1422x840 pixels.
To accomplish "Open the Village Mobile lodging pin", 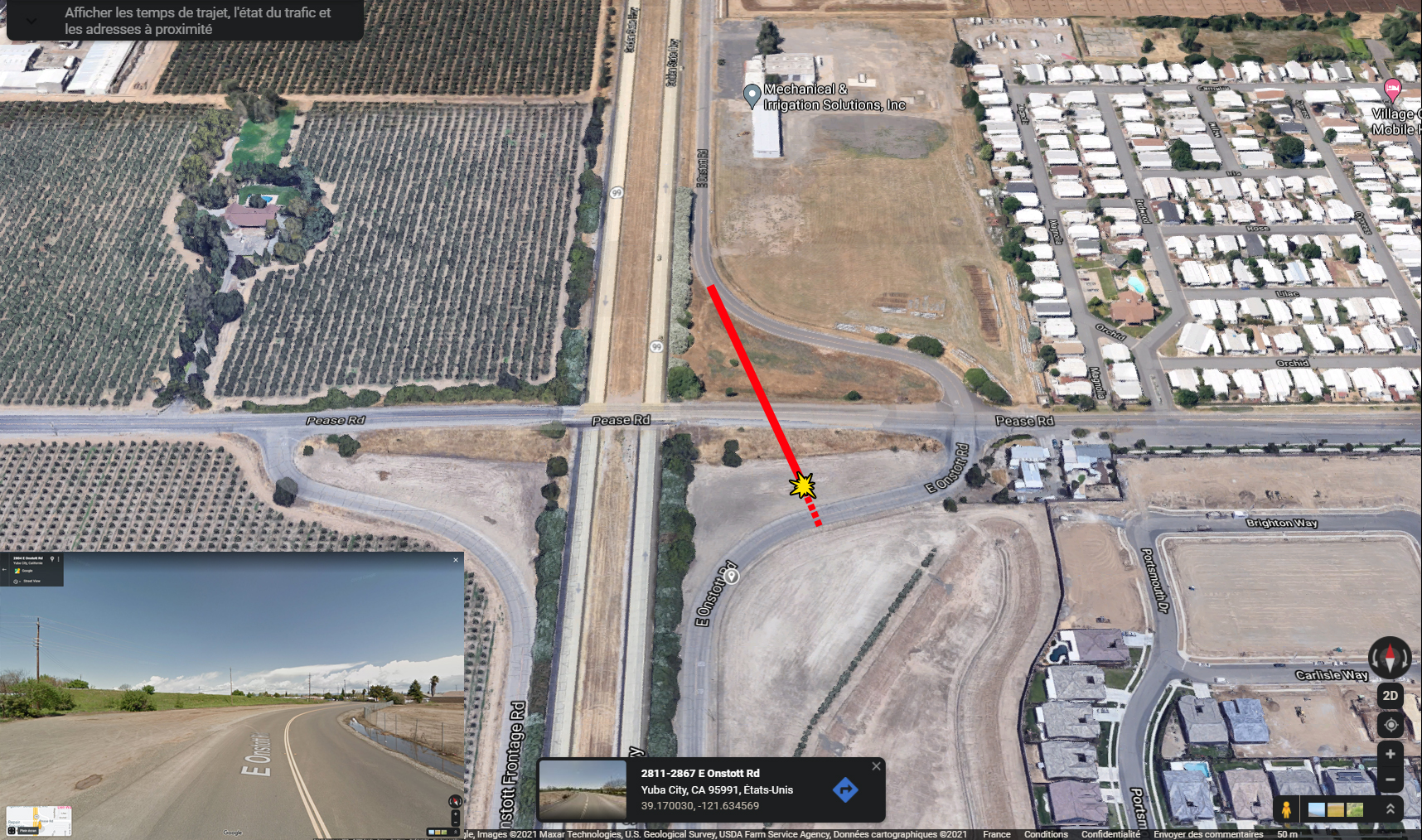I will coord(1392,88).
